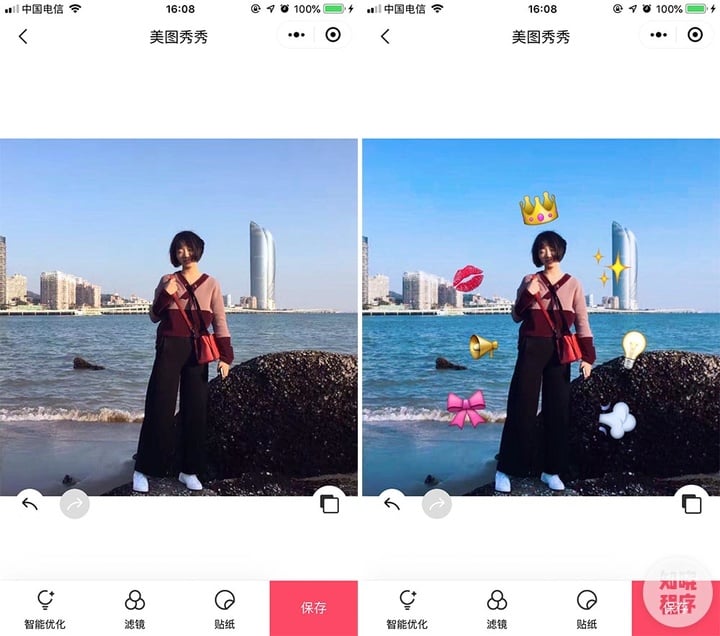Open 滤镜 filters on the sticker-decorated photo screen
Image resolution: width=720 pixels, height=636 pixels.
[x=497, y=608]
